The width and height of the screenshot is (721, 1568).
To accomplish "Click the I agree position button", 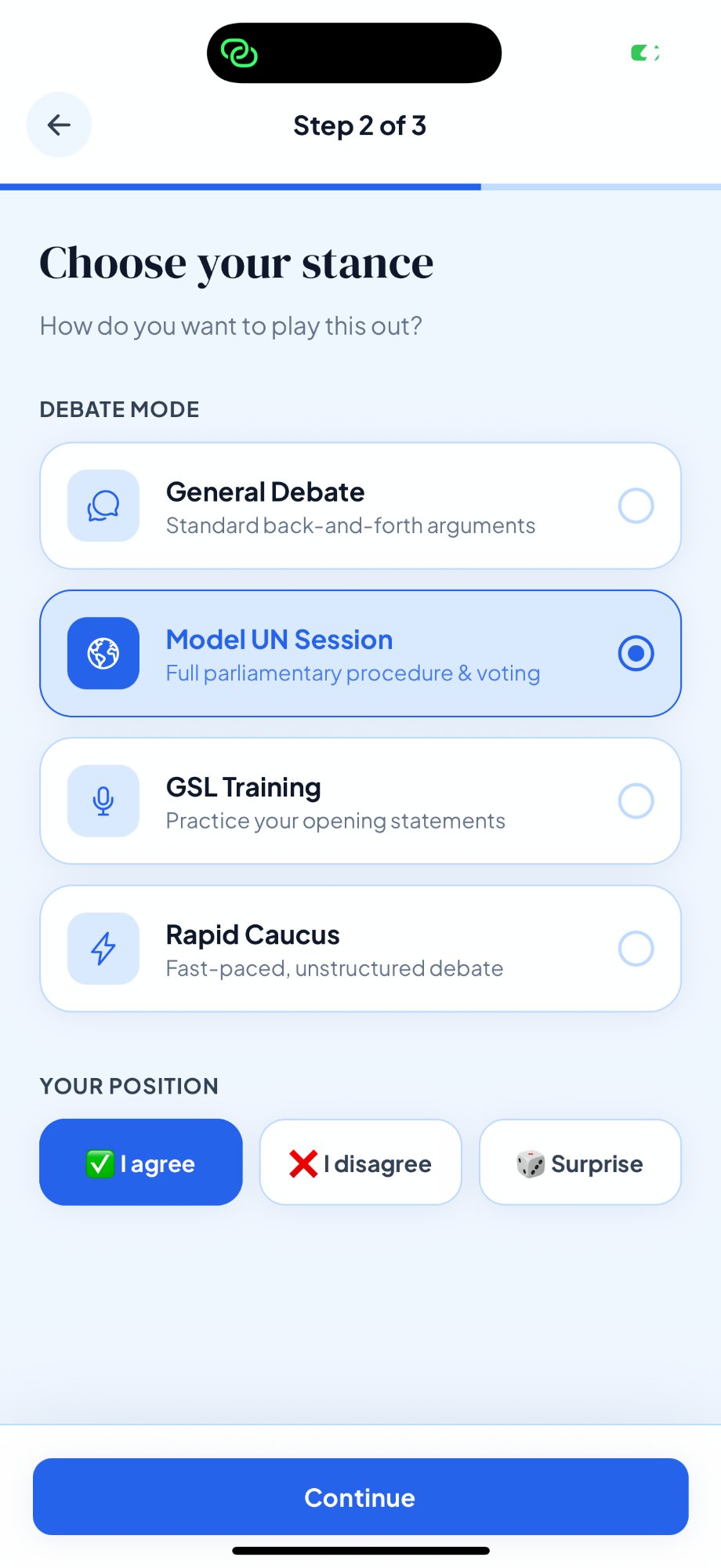I will click(140, 1163).
